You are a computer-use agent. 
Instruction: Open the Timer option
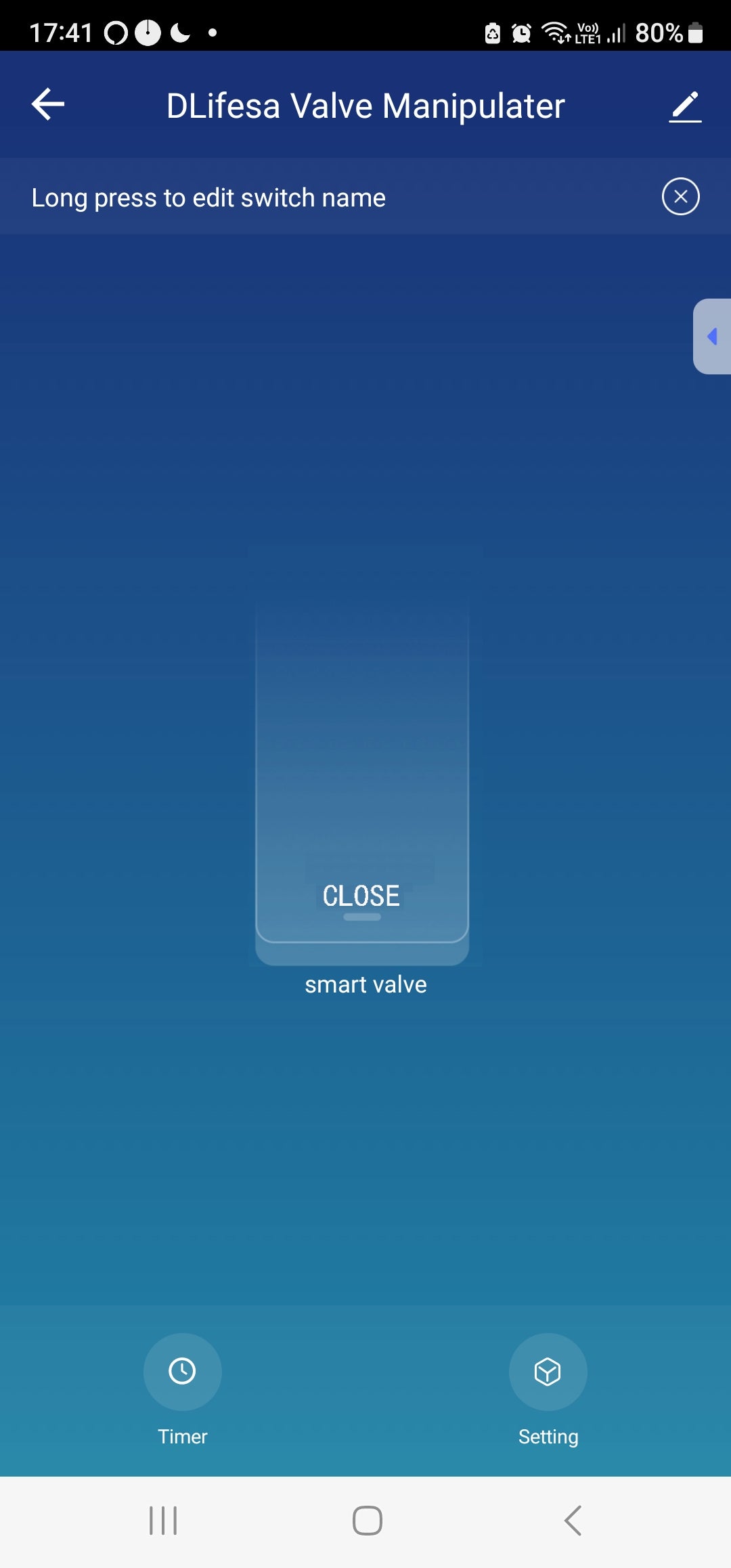[183, 1372]
